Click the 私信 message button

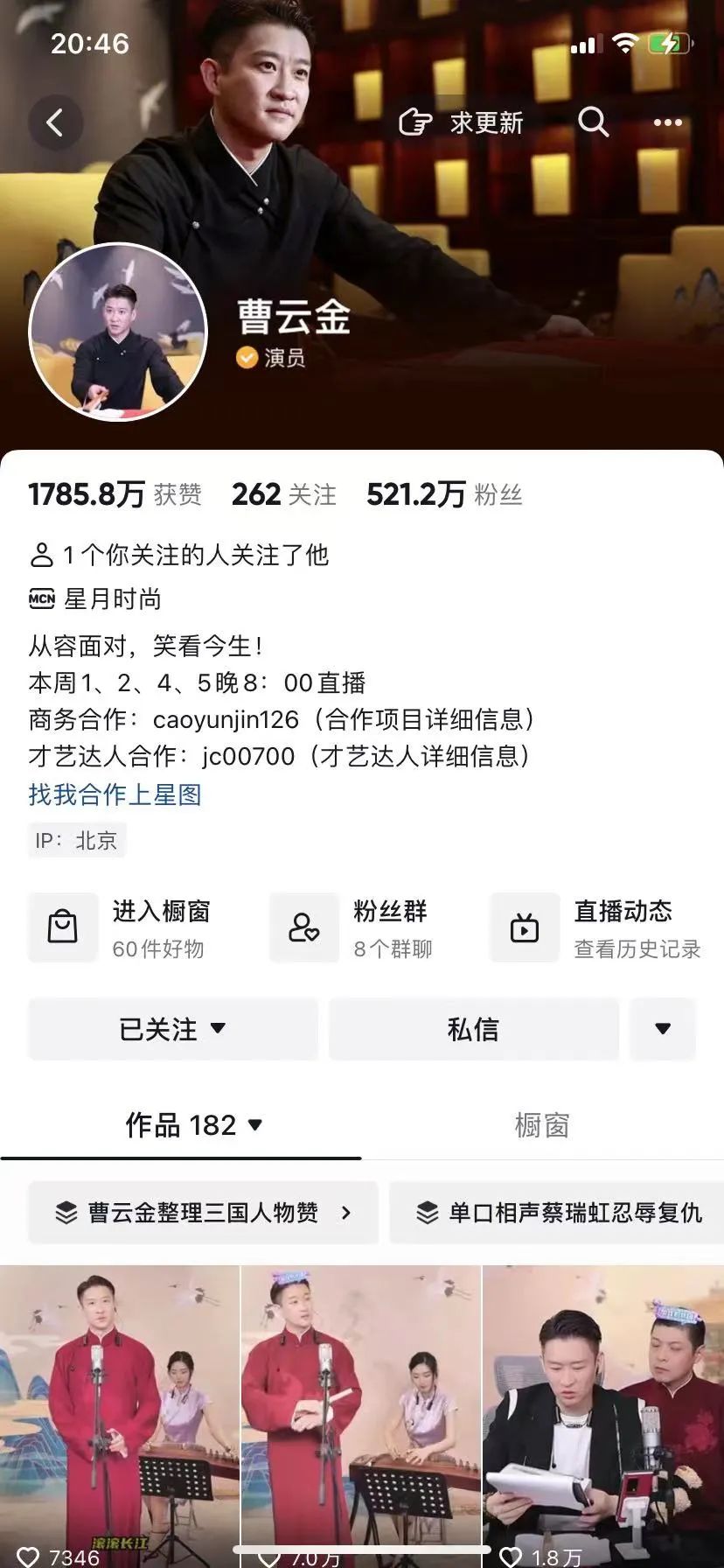pyautogui.click(x=473, y=1030)
